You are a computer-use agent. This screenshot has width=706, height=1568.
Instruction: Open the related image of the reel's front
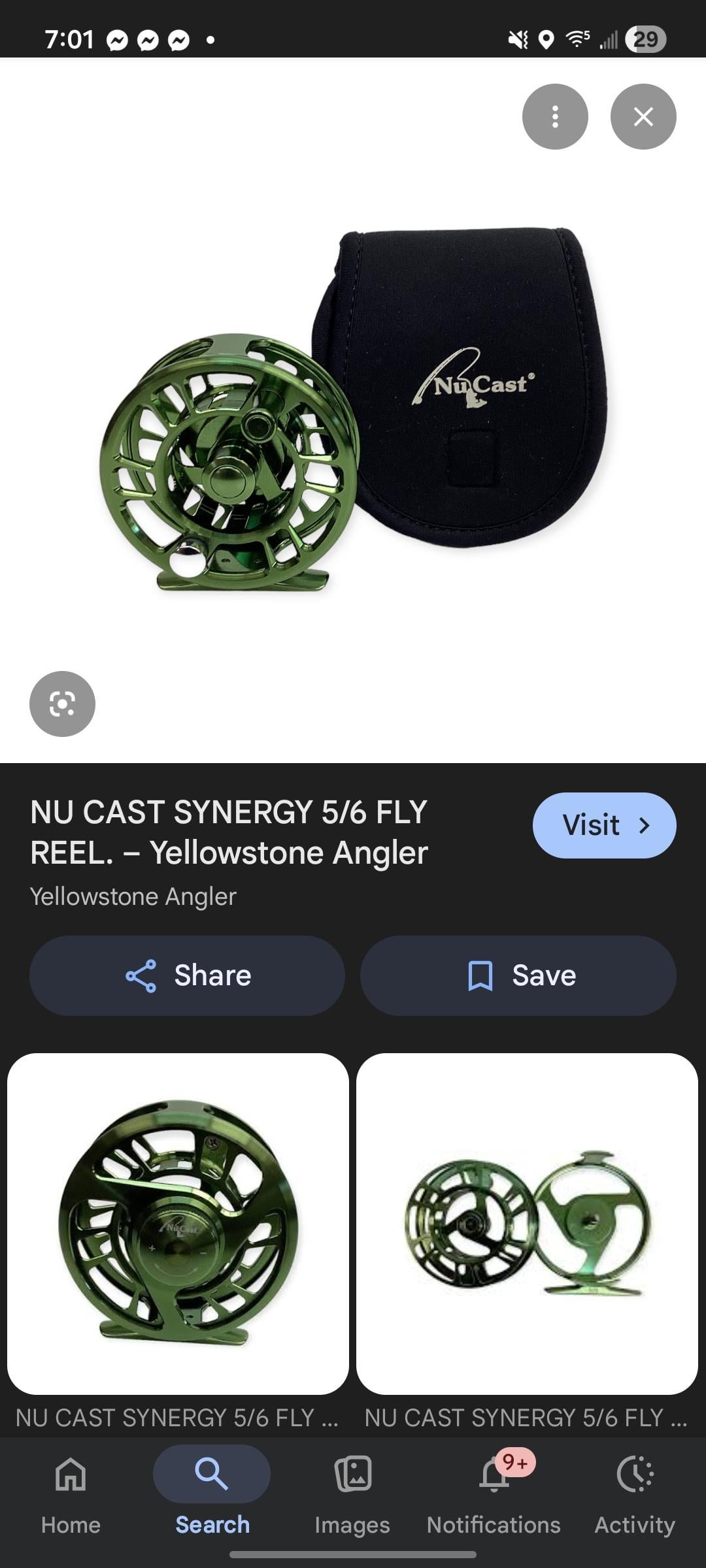178,1223
